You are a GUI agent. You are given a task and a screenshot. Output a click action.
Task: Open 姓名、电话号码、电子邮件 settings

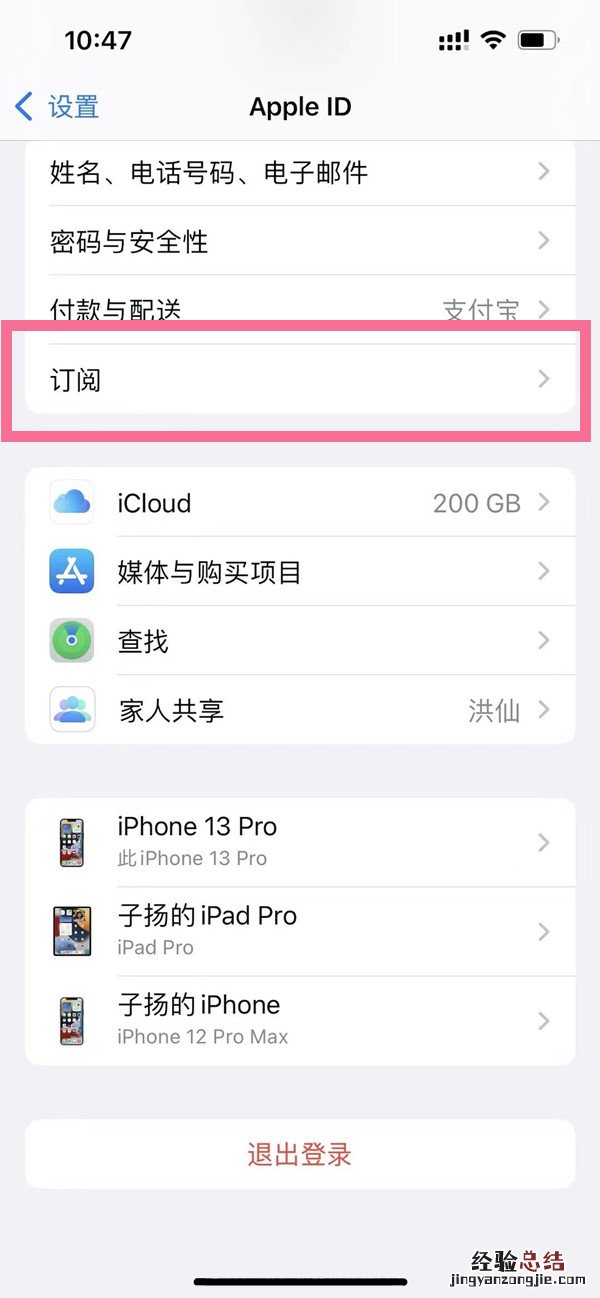300,173
